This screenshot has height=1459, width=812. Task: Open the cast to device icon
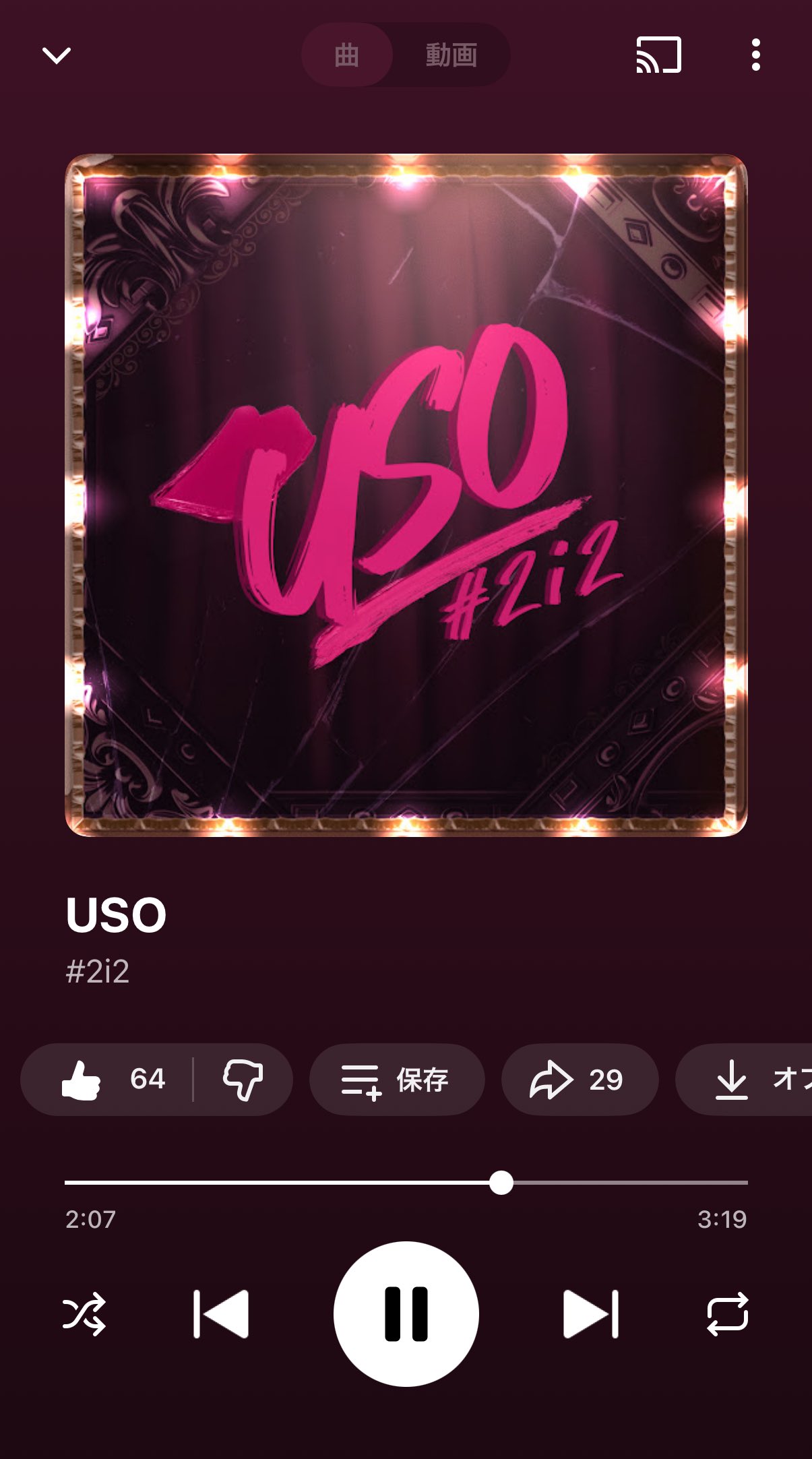[x=658, y=55]
